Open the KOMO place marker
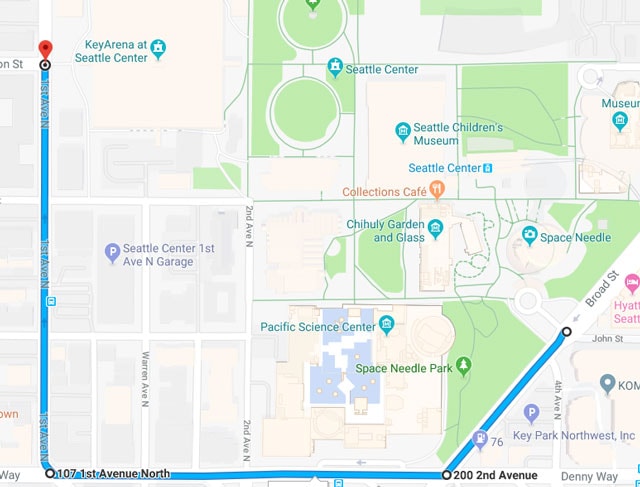Image resolution: width=640 pixels, height=487 pixels. [x=607, y=383]
